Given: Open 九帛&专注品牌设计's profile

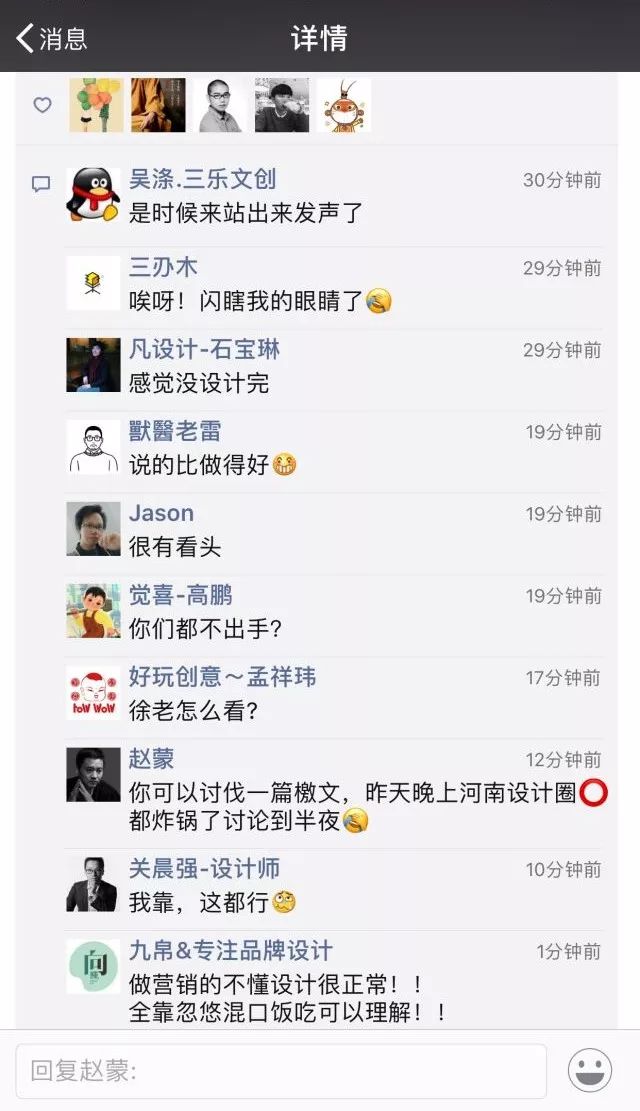Looking at the screenshot, I should (230, 951).
